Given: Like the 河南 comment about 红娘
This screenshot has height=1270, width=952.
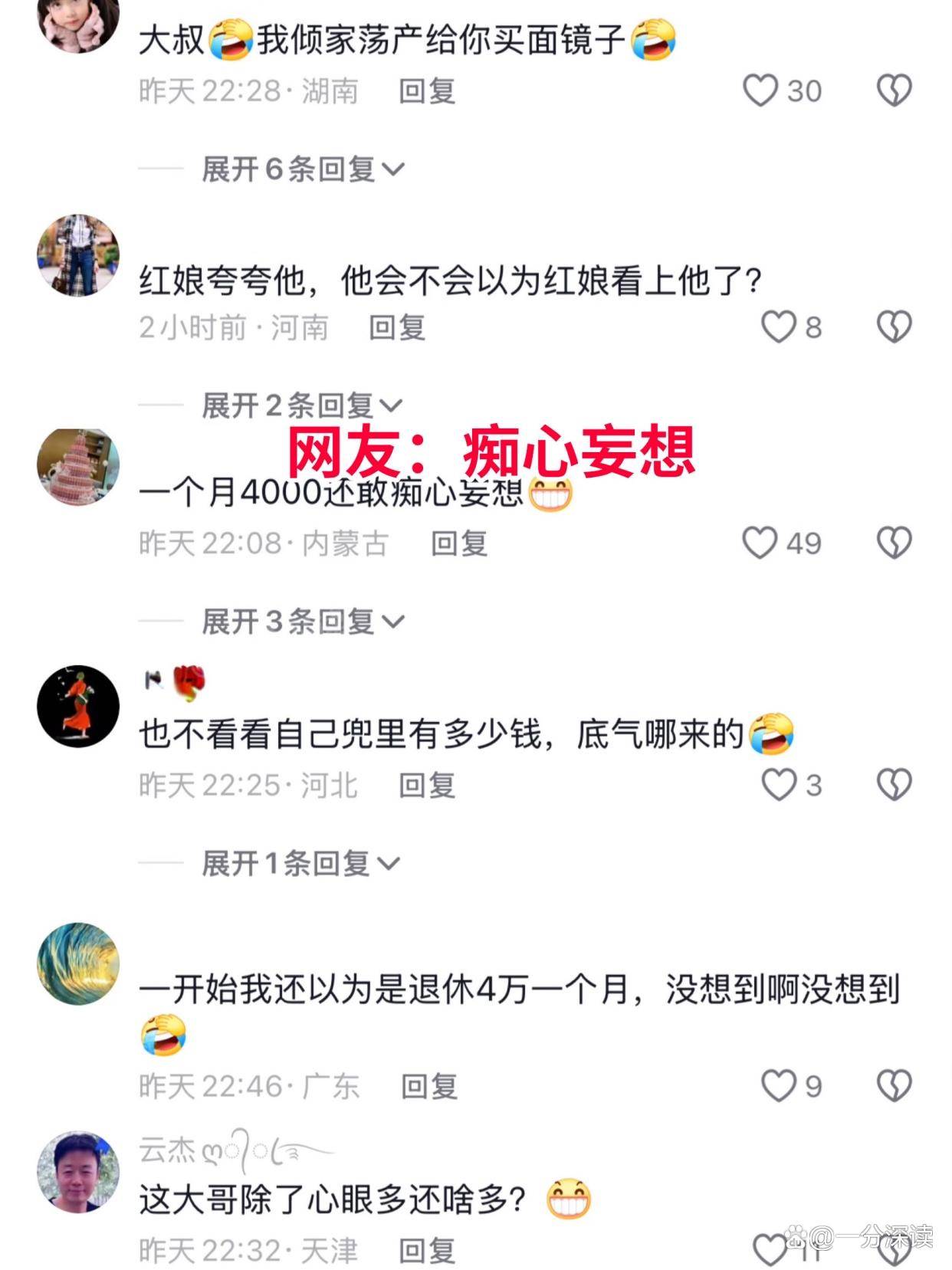Looking at the screenshot, I should coord(778,327).
